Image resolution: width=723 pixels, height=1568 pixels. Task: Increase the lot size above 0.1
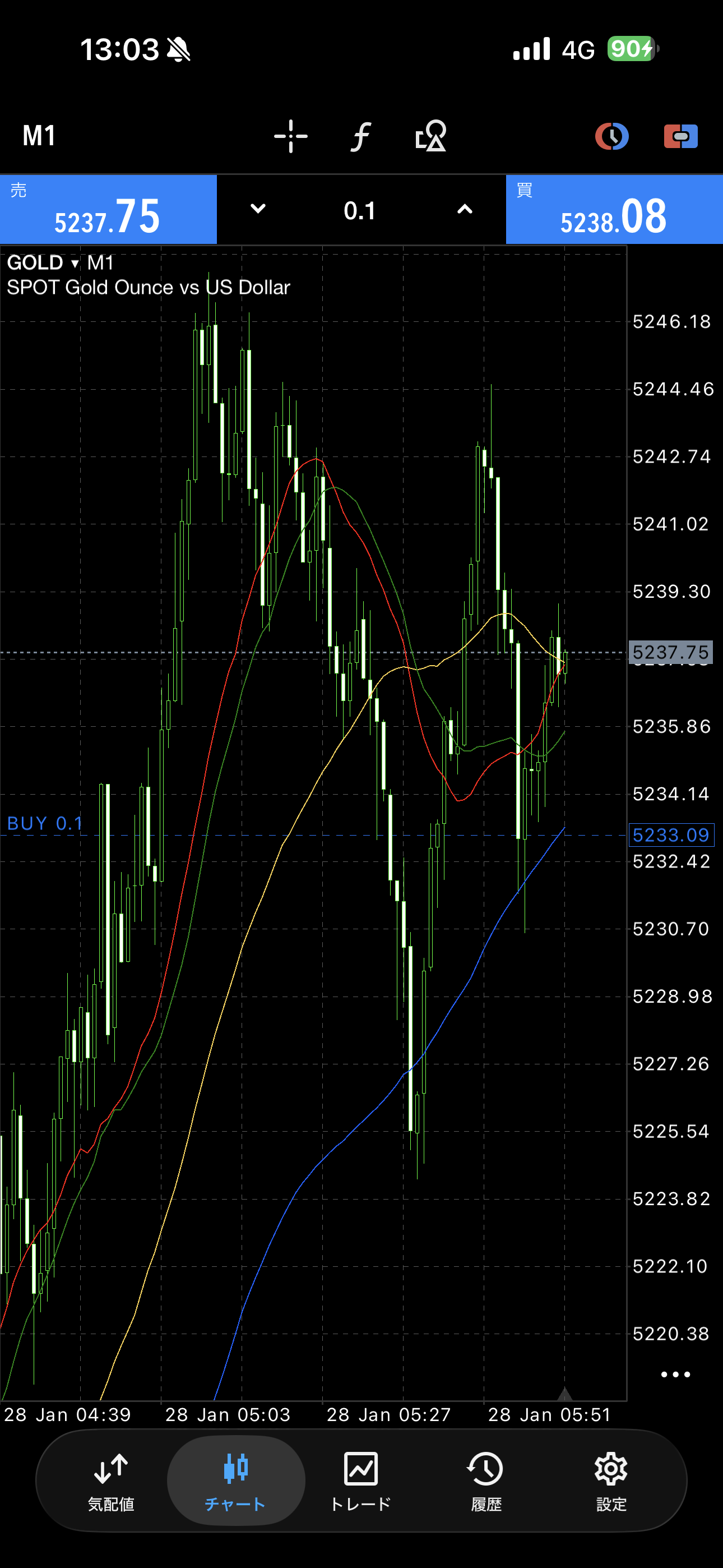[465, 209]
